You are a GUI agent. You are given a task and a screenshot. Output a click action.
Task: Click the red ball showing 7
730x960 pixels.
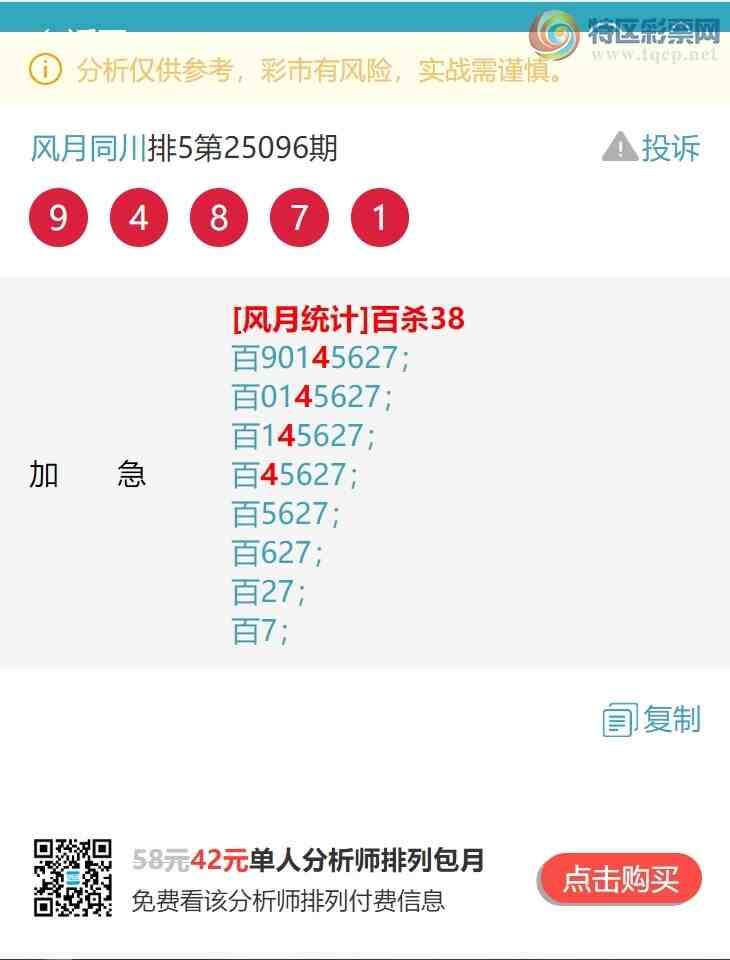(298, 217)
